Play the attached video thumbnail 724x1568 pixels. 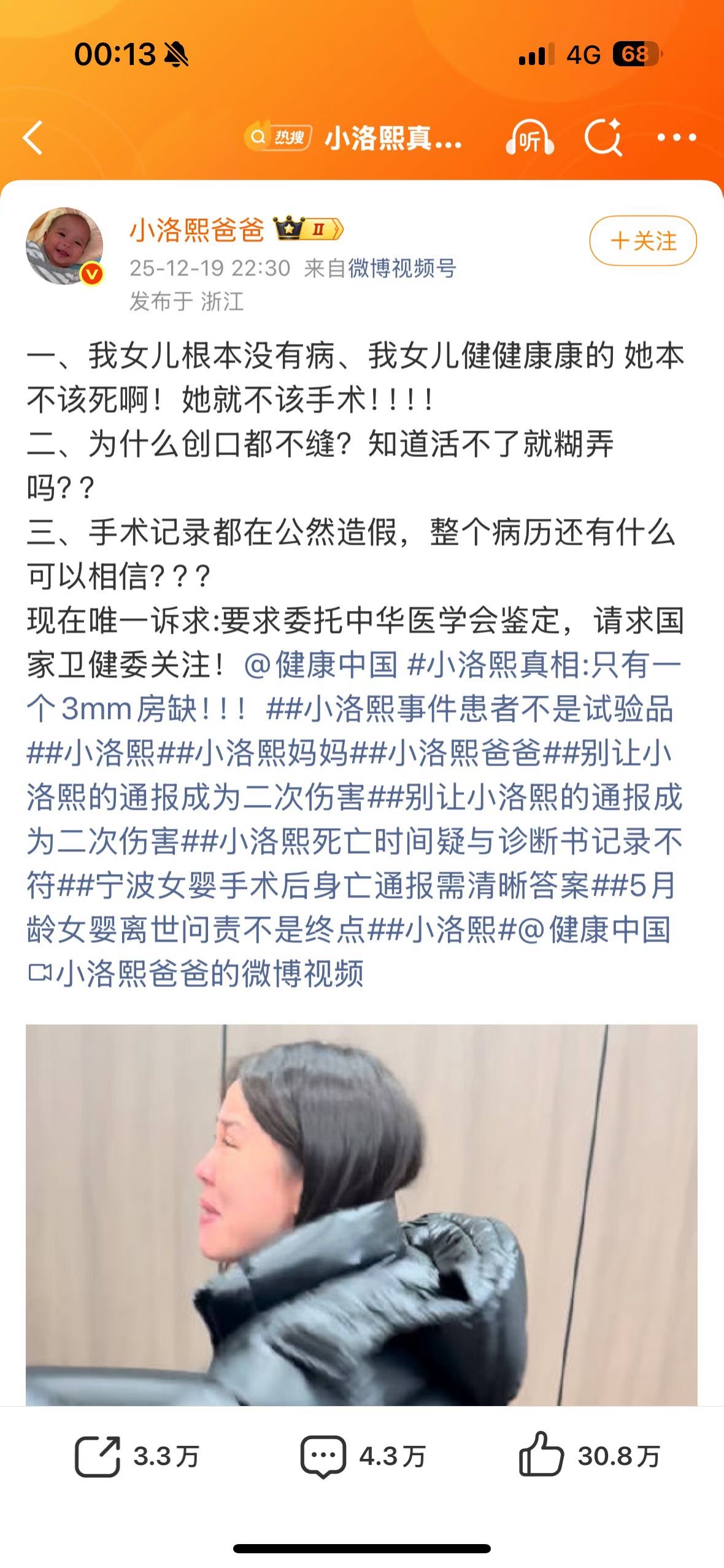(x=361, y=1215)
